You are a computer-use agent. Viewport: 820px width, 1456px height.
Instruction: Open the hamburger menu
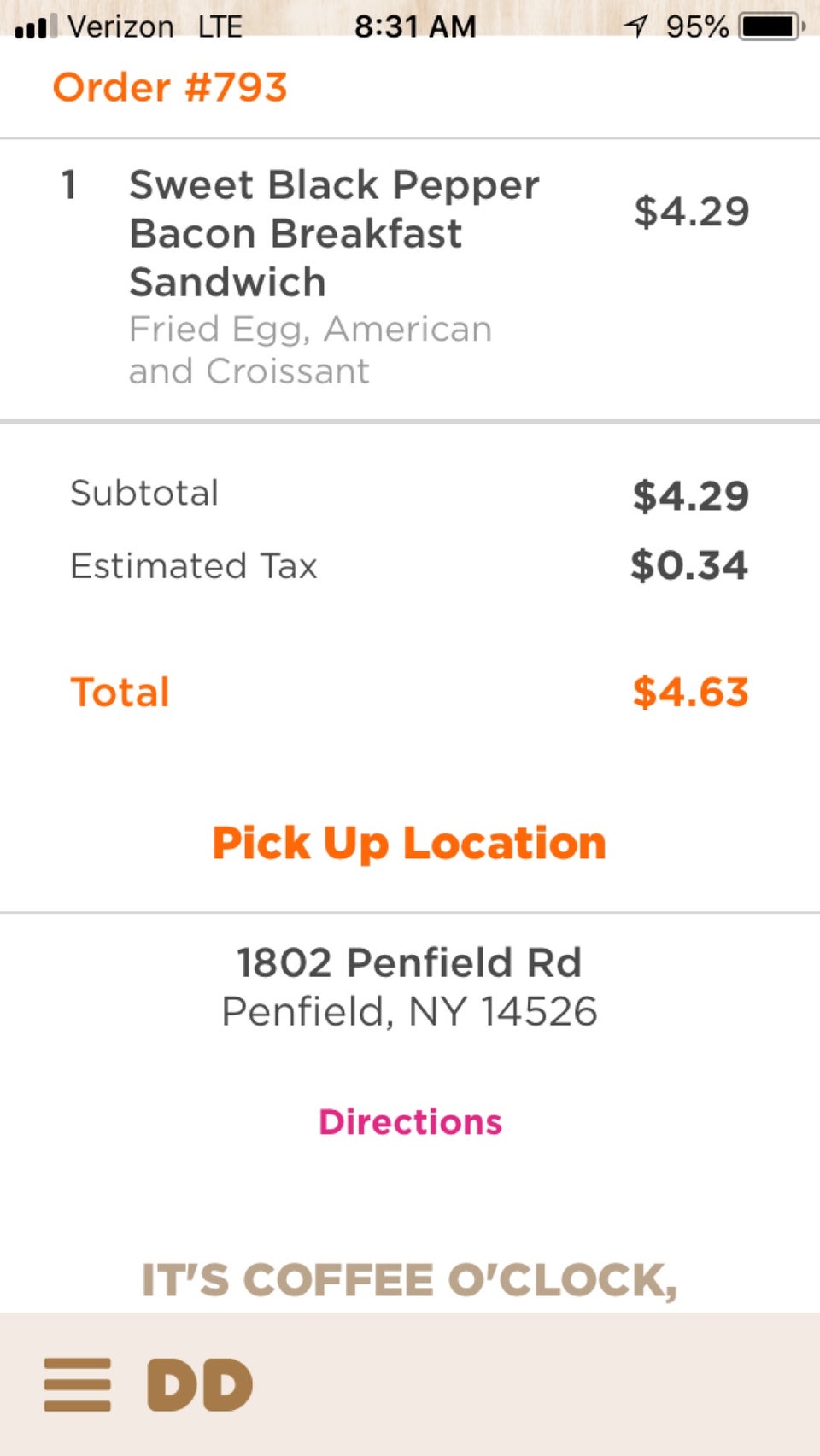coord(78,1384)
